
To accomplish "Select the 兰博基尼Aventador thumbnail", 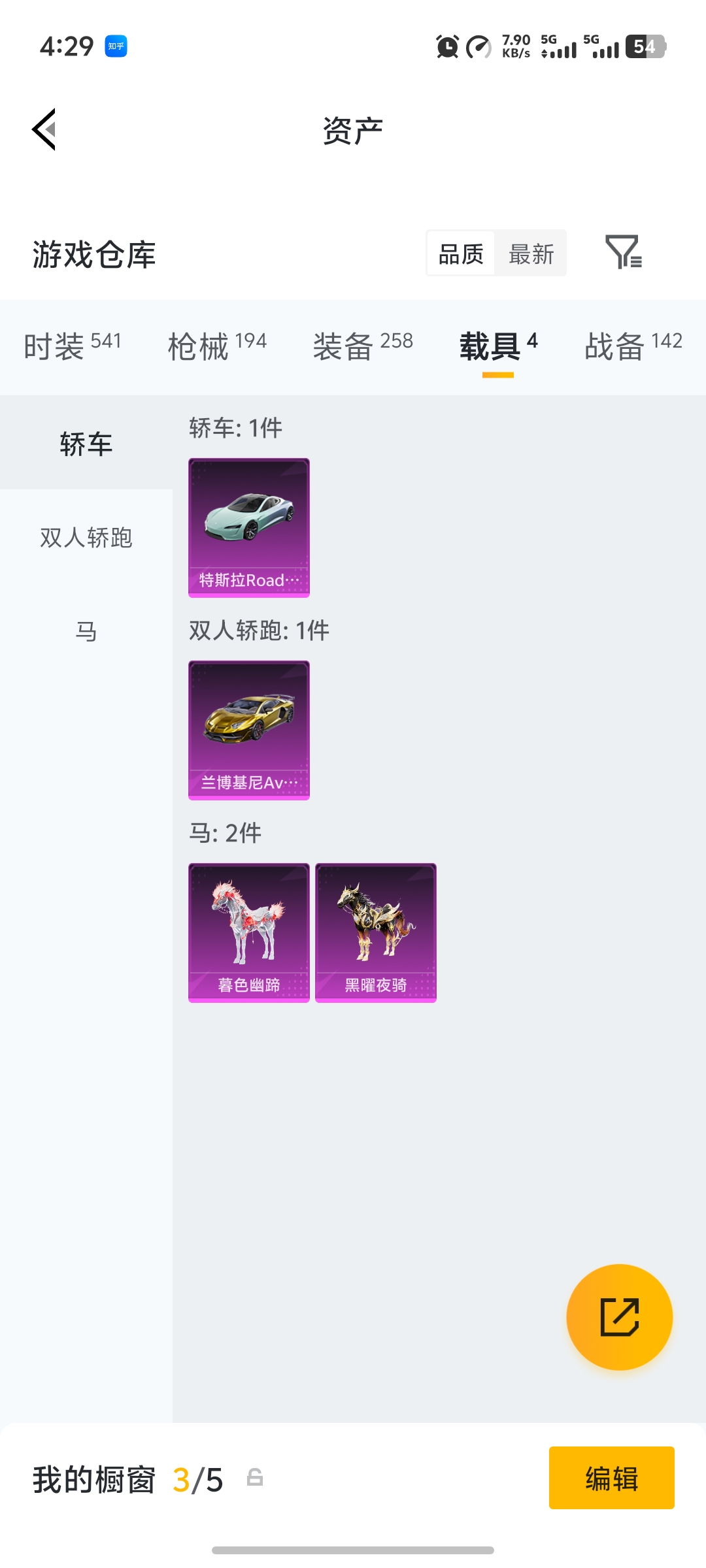I will tap(248, 730).
